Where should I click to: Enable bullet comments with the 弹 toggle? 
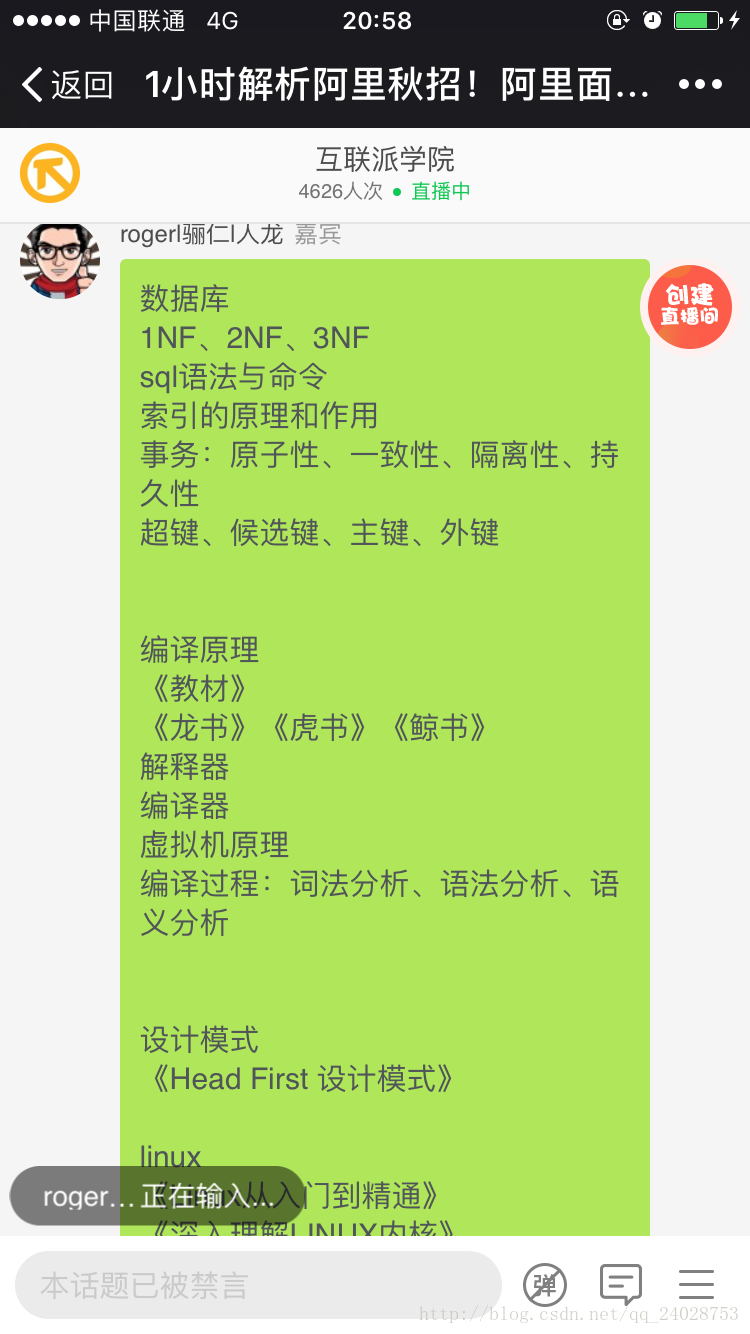click(x=544, y=1283)
